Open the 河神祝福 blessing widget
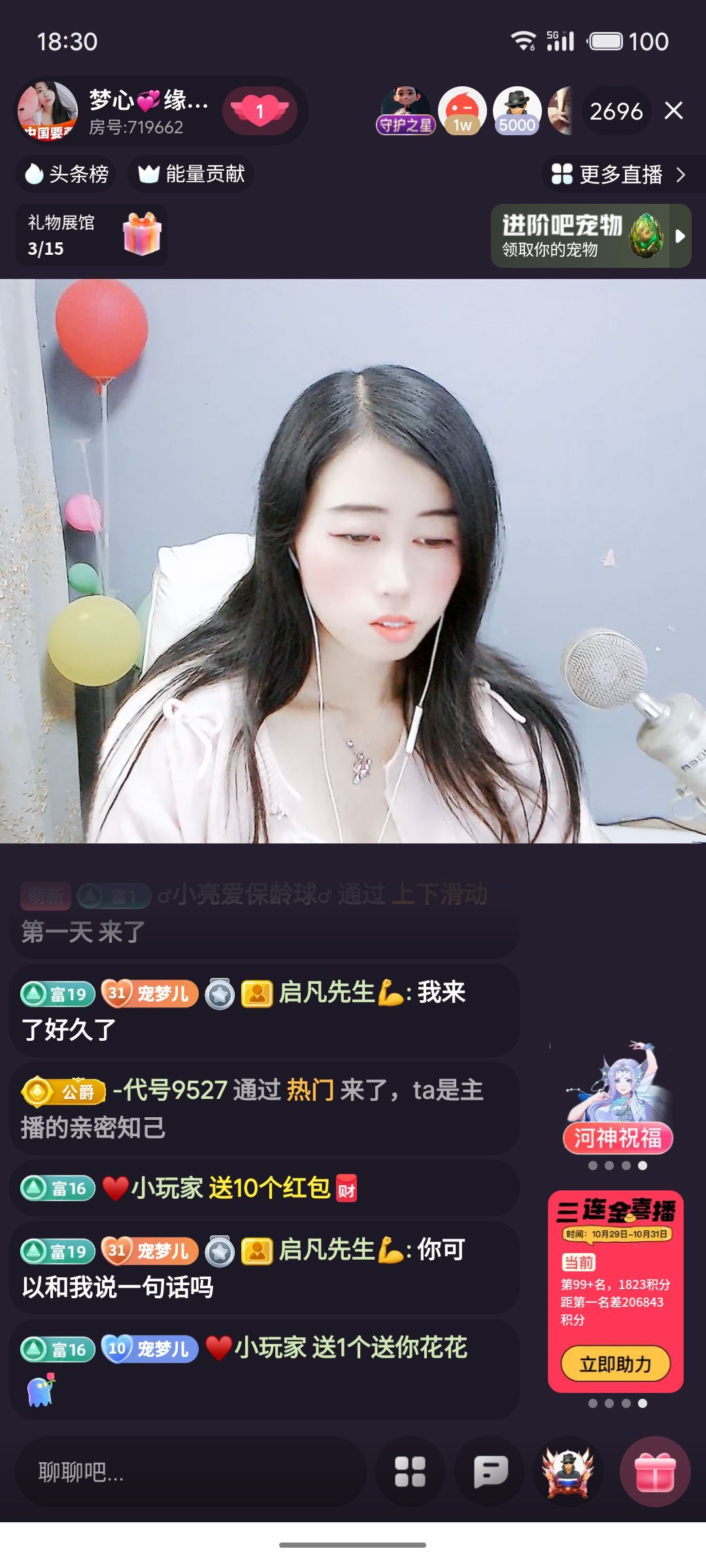The width and height of the screenshot is (706, 1568). [616, 1105]
